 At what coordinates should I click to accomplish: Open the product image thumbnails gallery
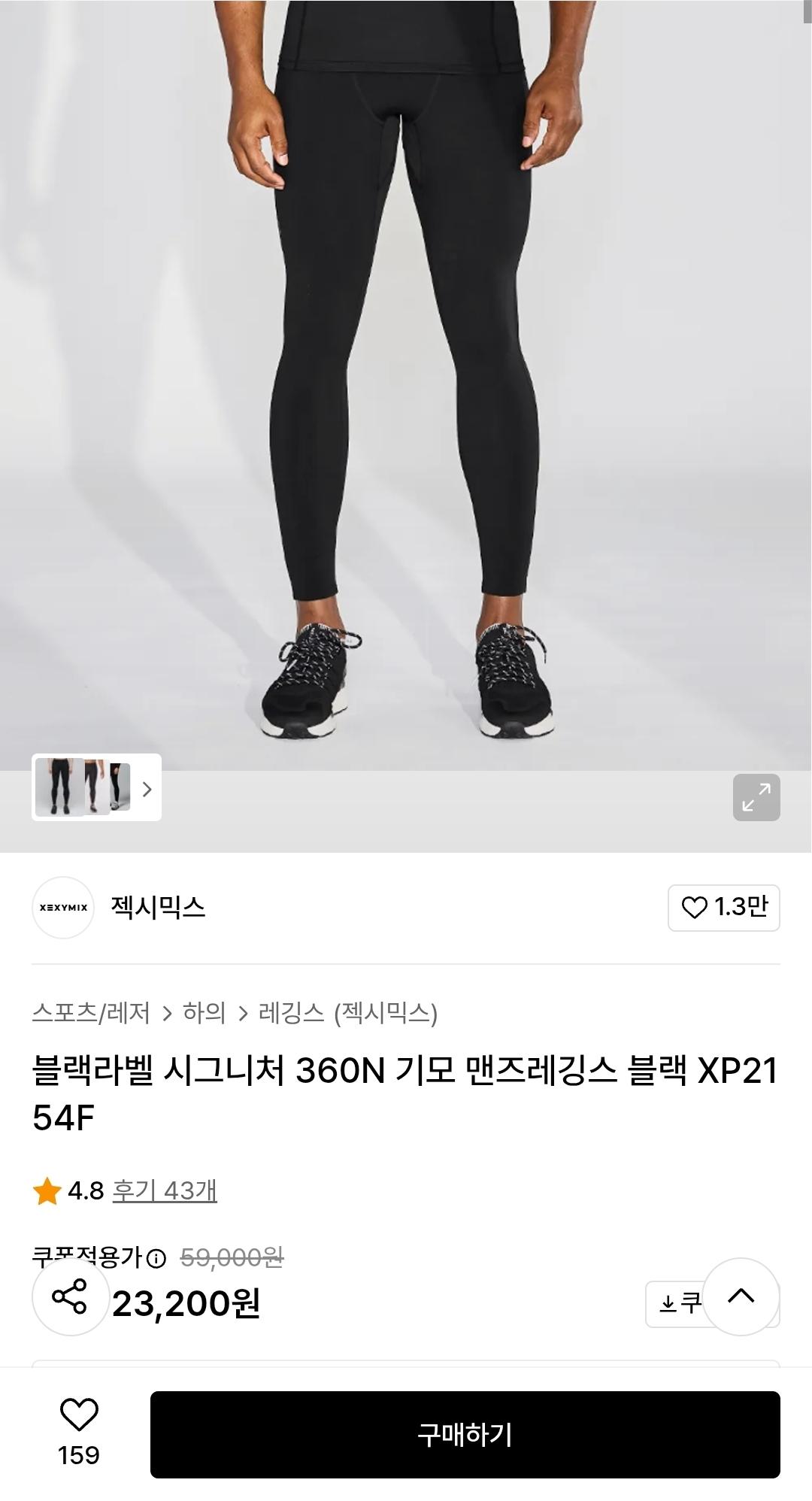[96, 787]
